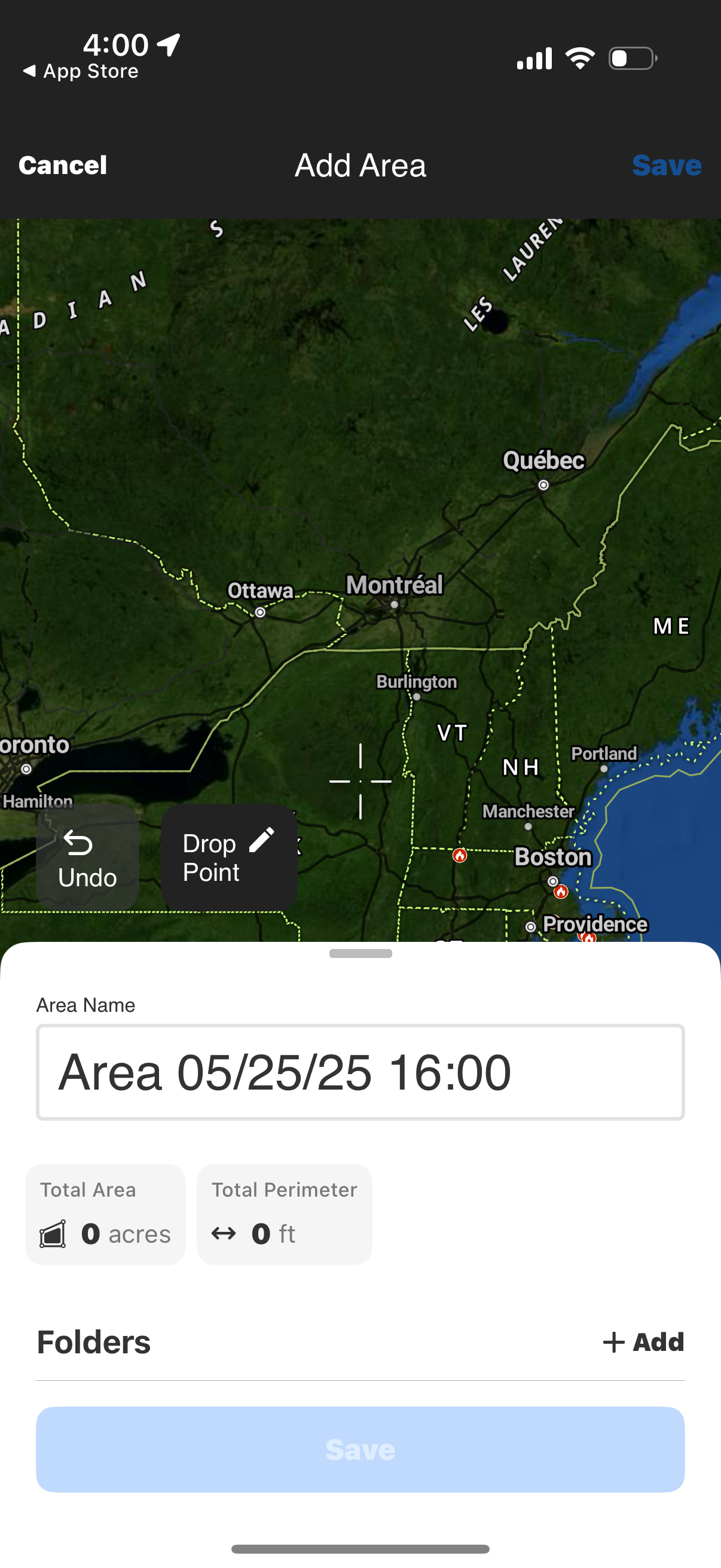
Task: Click the polygon icon in Total Area box
Action: click(x=54, y=1234)
